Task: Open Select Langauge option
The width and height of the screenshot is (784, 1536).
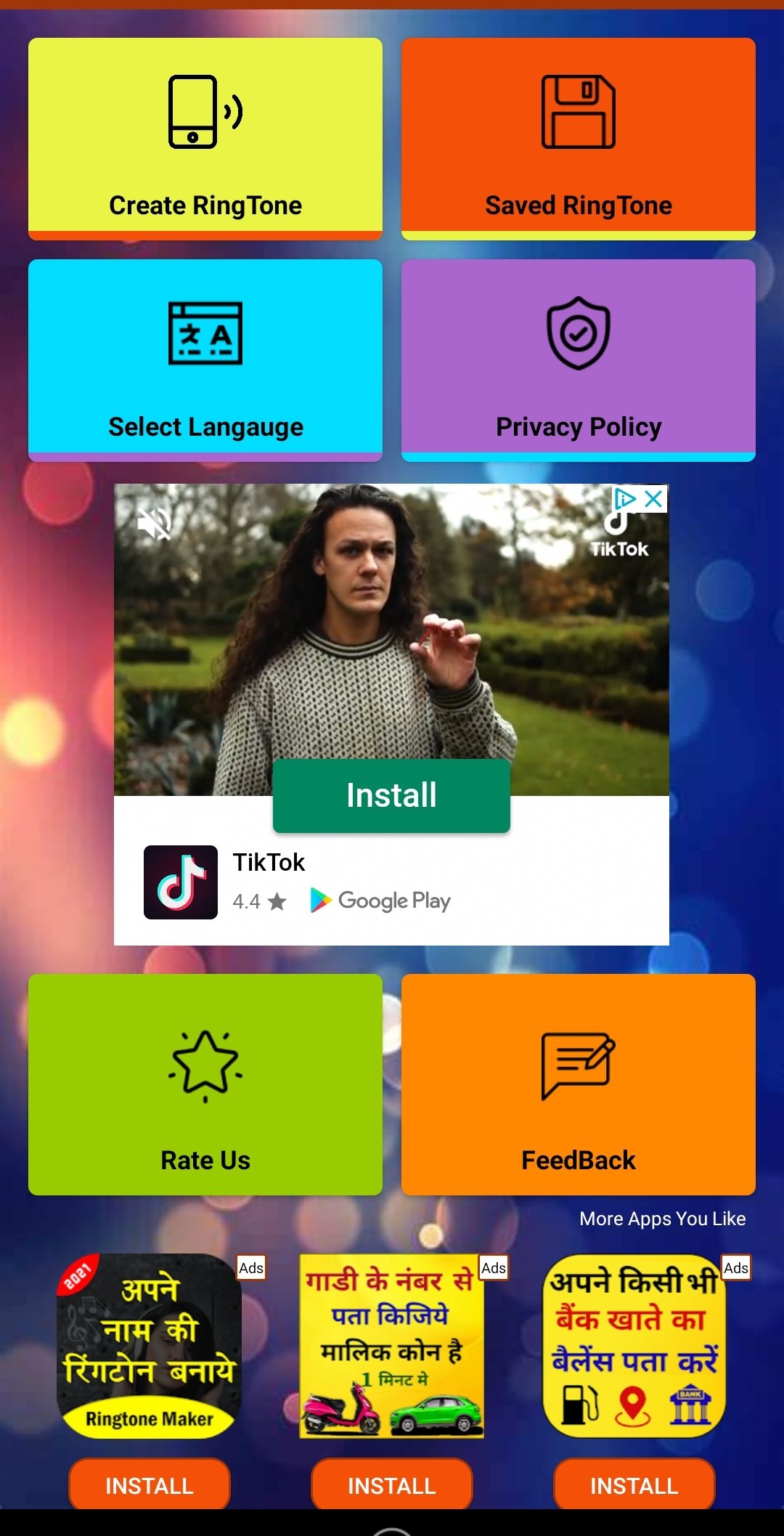Action: coord(205,359)
